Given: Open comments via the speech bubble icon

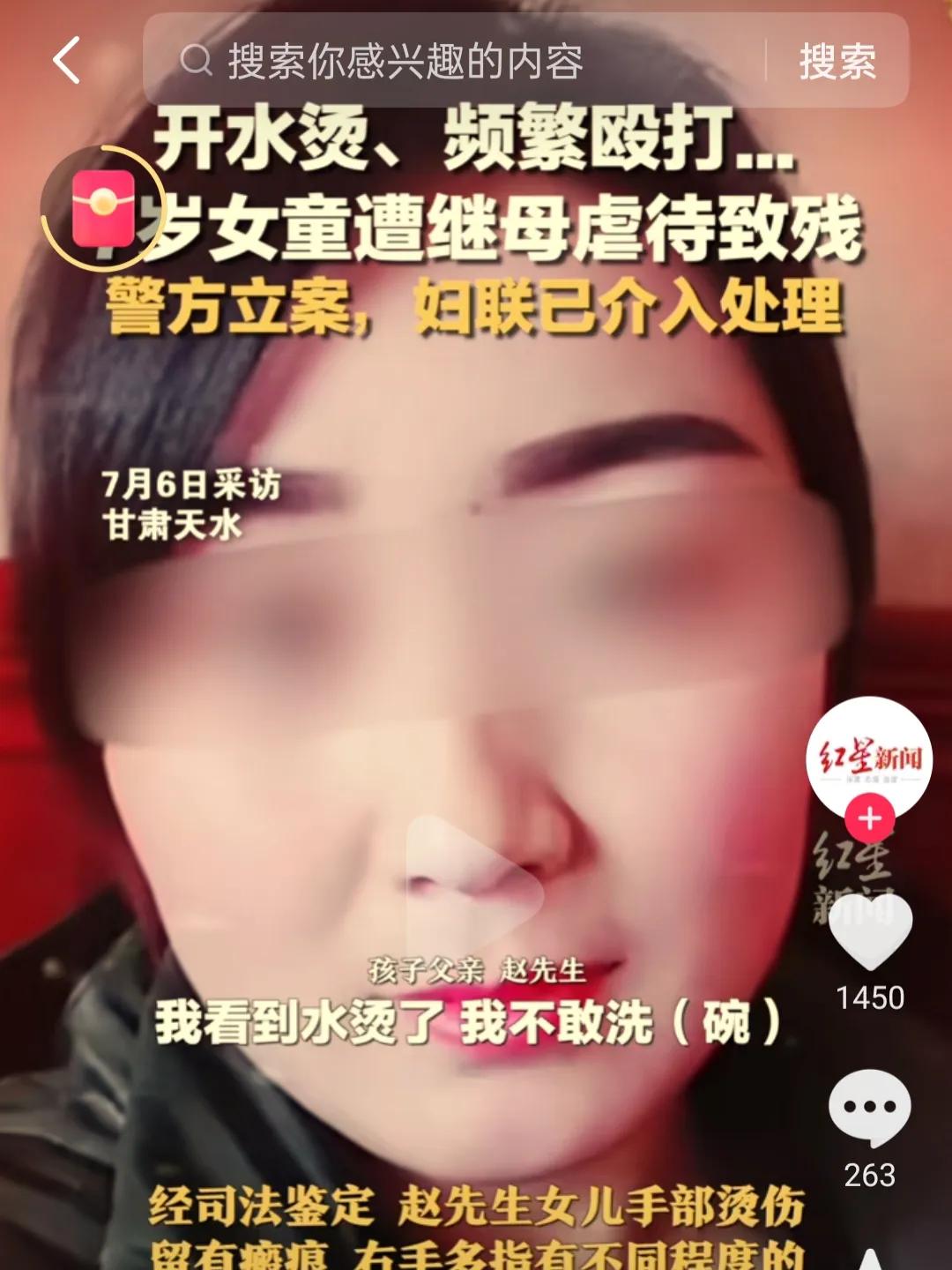Looking at the screenshot, I should tap(870, 1106).
